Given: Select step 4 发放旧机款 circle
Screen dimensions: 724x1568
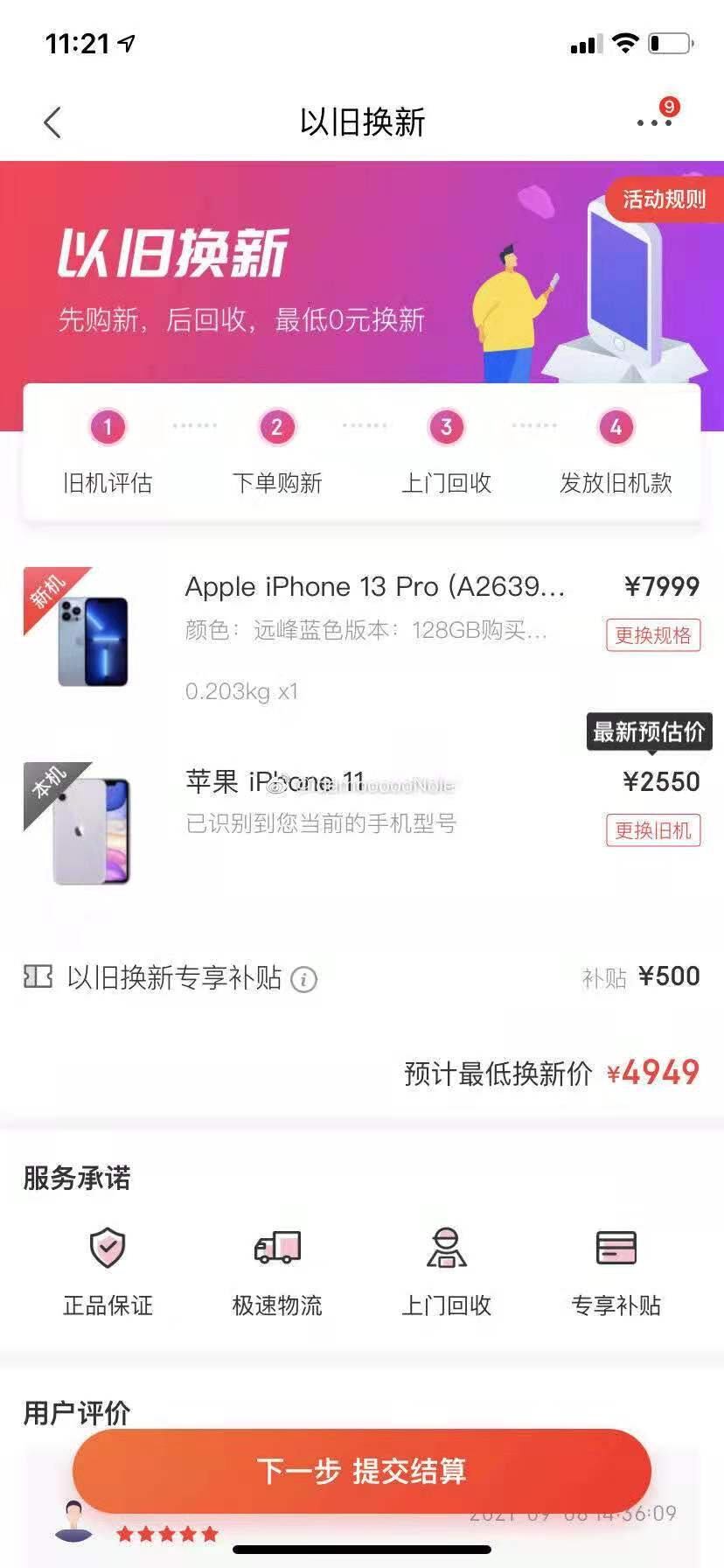Looking at the screenshot, I should (x=616, y=427).
